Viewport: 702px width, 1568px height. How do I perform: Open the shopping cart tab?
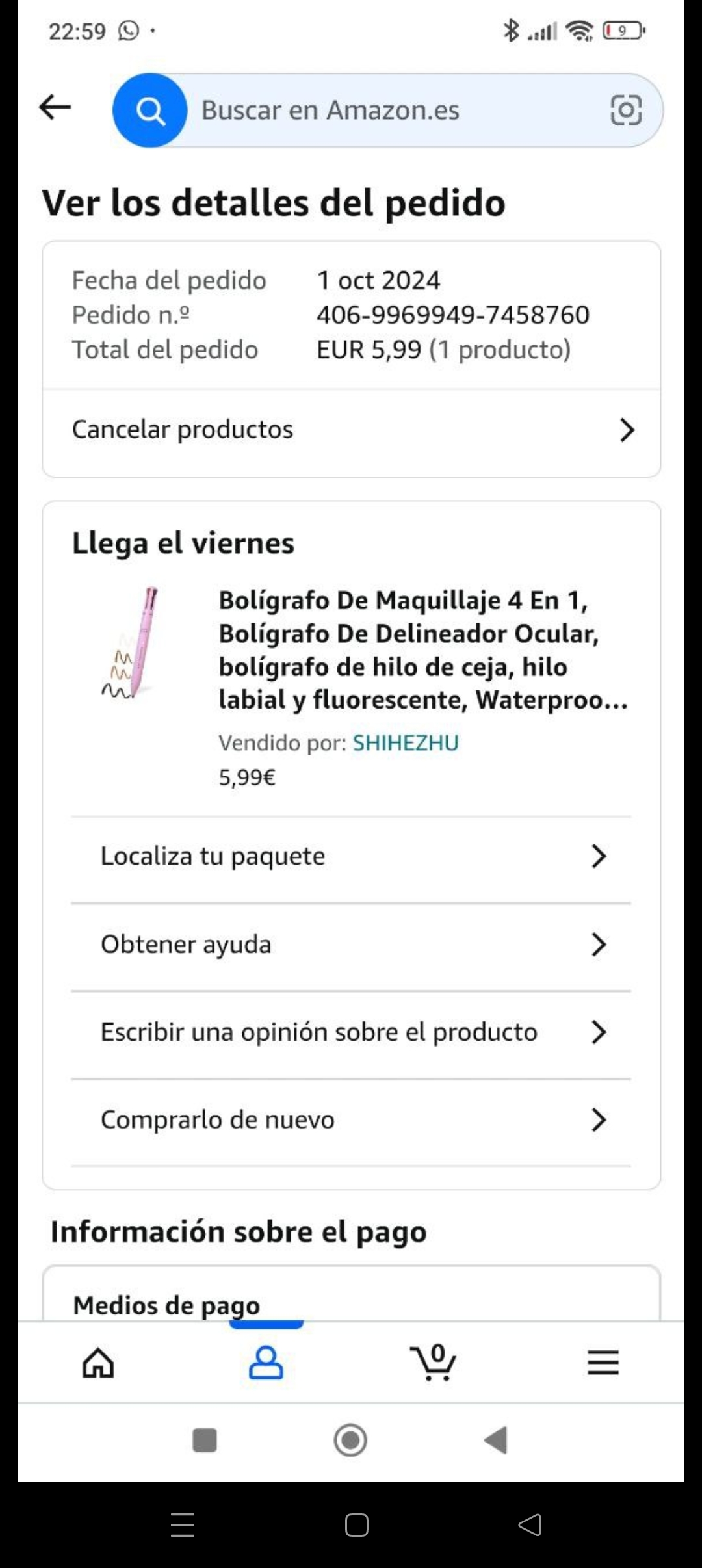point(434,1362)
